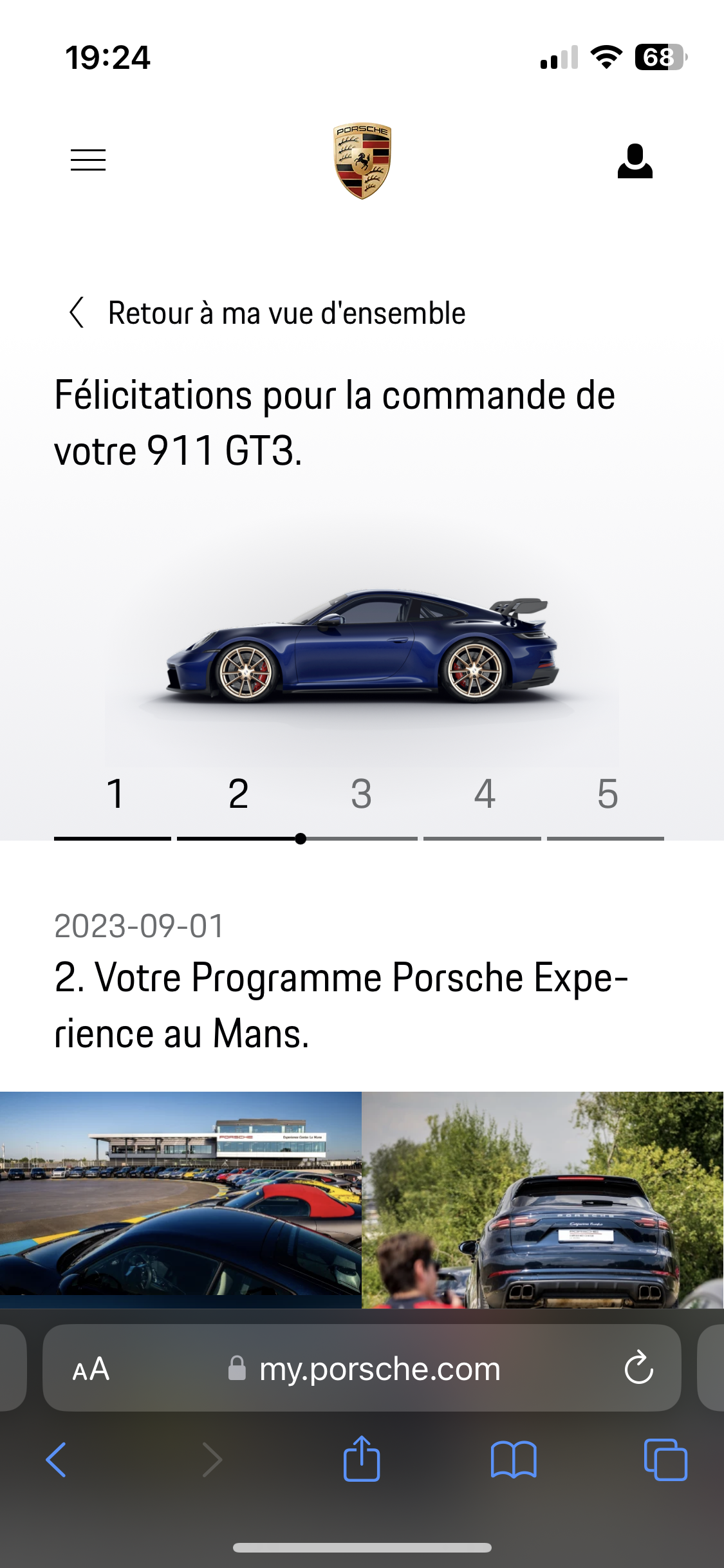Viewport: 724px width, 1568px height.
Task: Jump to step 5 in the order timeline
Action: coord(607,794)
